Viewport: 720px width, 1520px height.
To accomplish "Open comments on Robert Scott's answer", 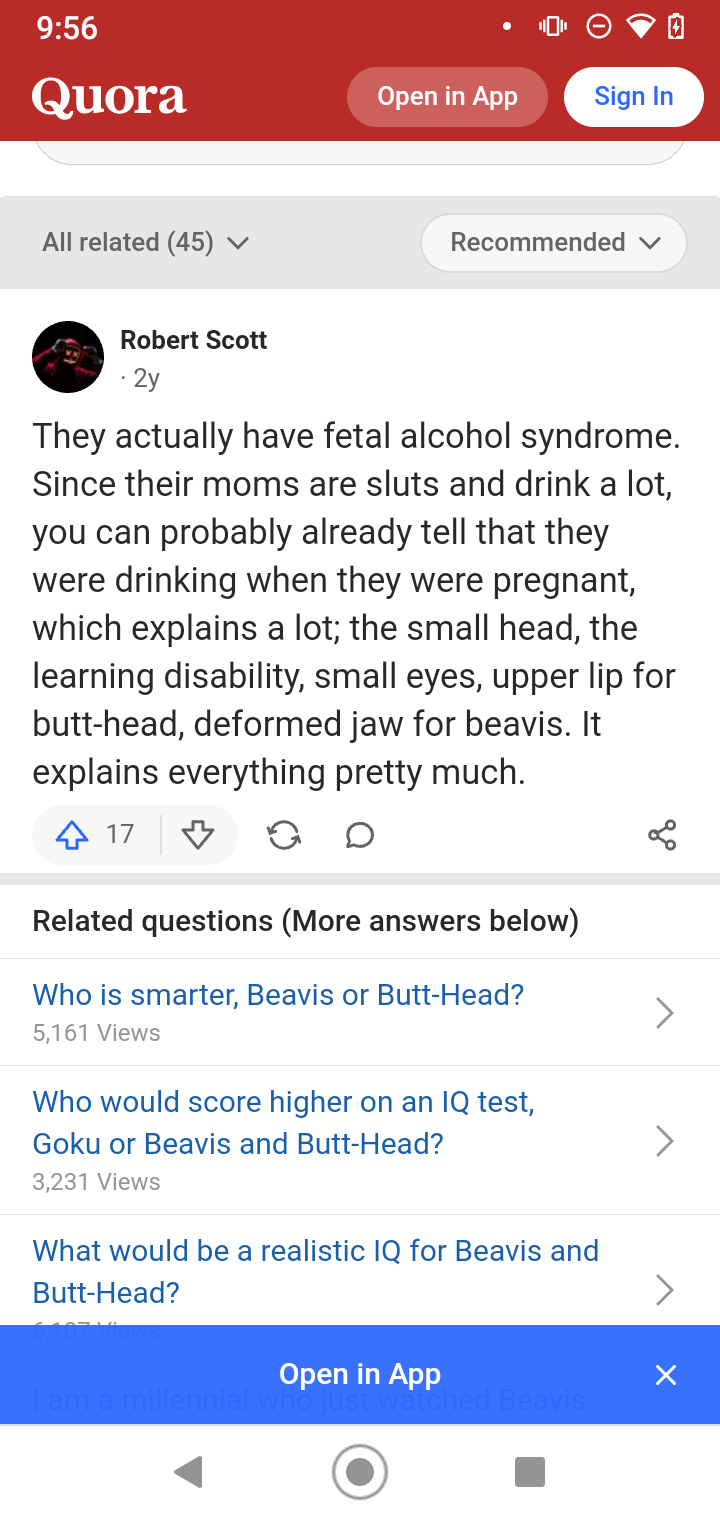I will (360, 835).
